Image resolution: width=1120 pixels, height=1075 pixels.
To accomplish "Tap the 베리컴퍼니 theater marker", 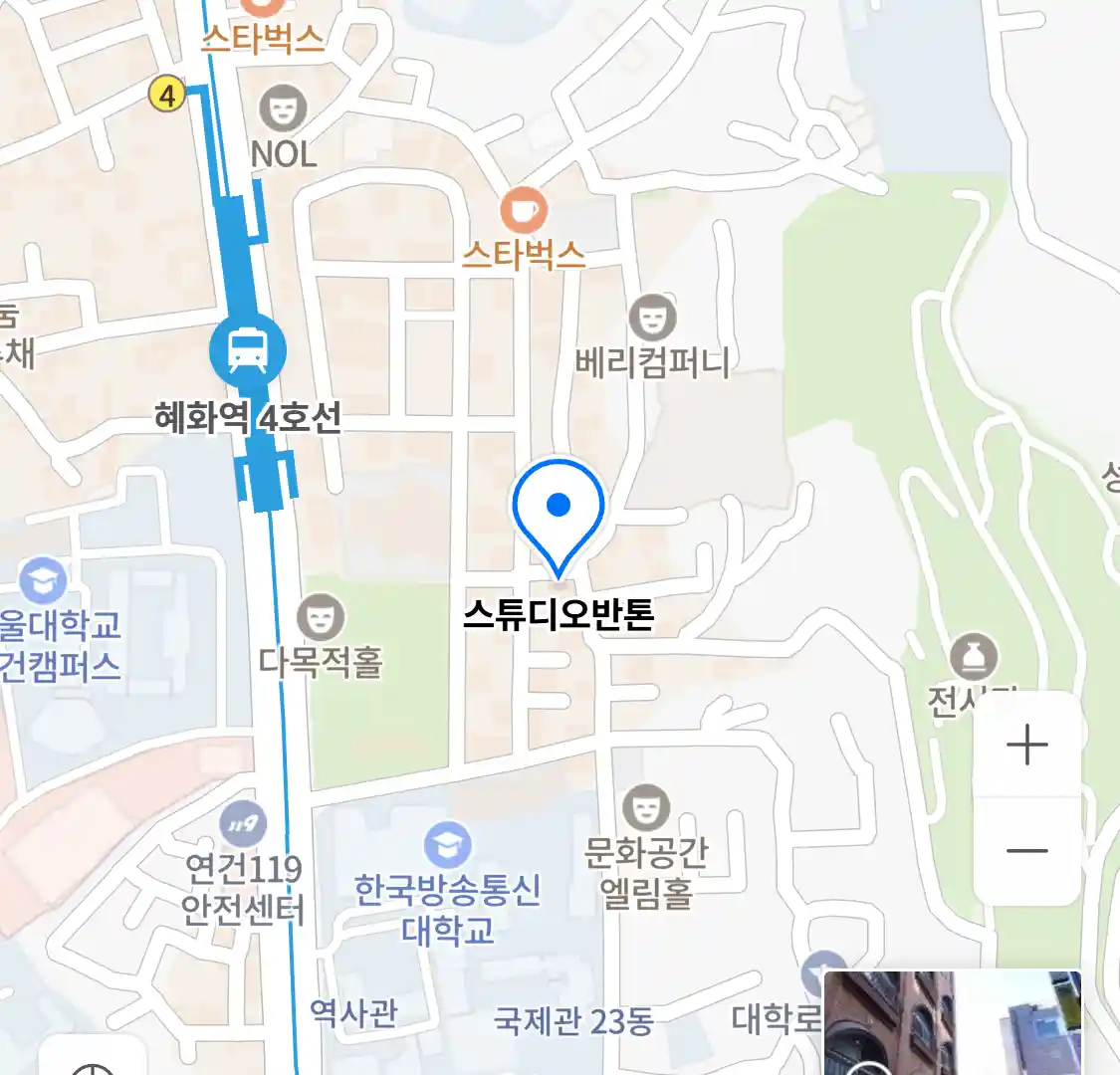I will click(x=652, y=320).
